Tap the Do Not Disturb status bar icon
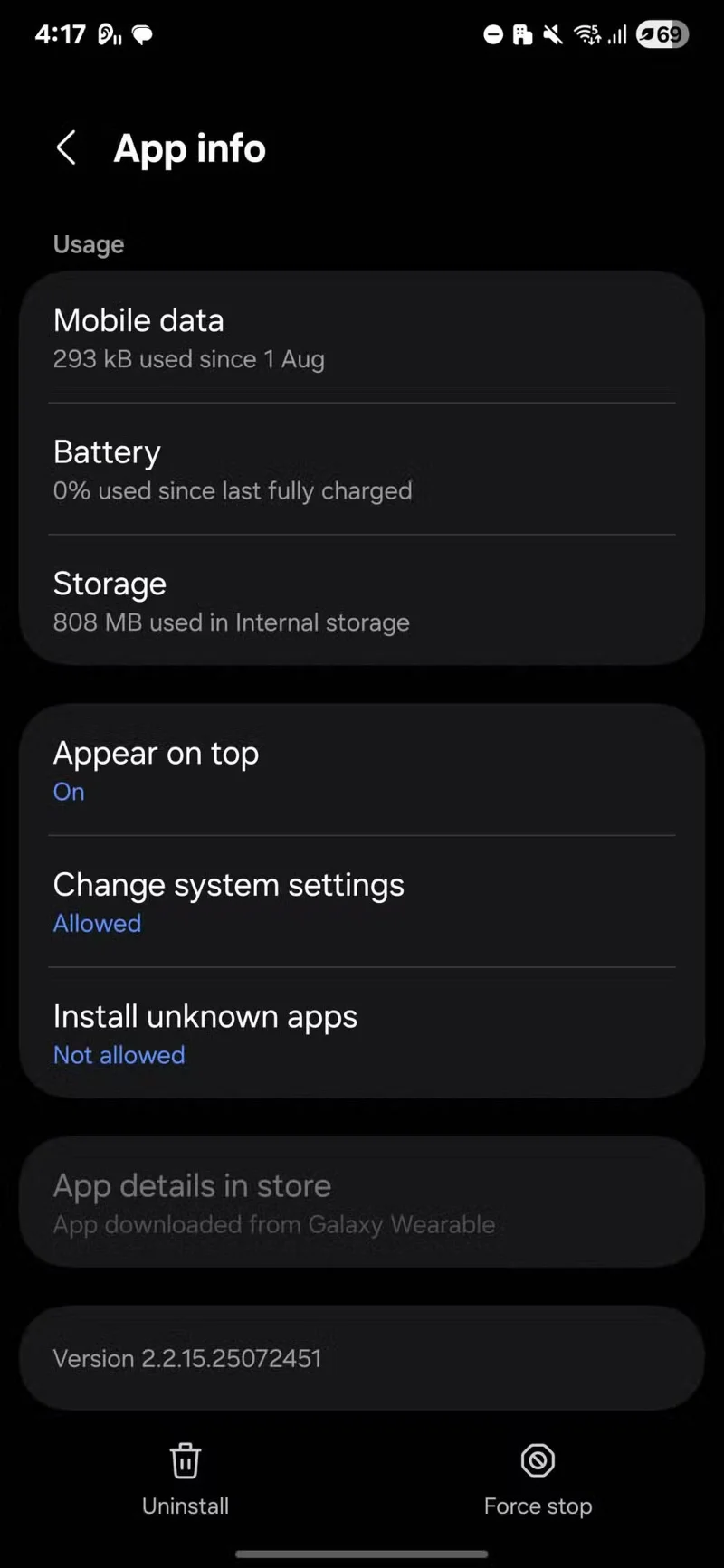The image size is (724, 1568). tap(492, 34)
